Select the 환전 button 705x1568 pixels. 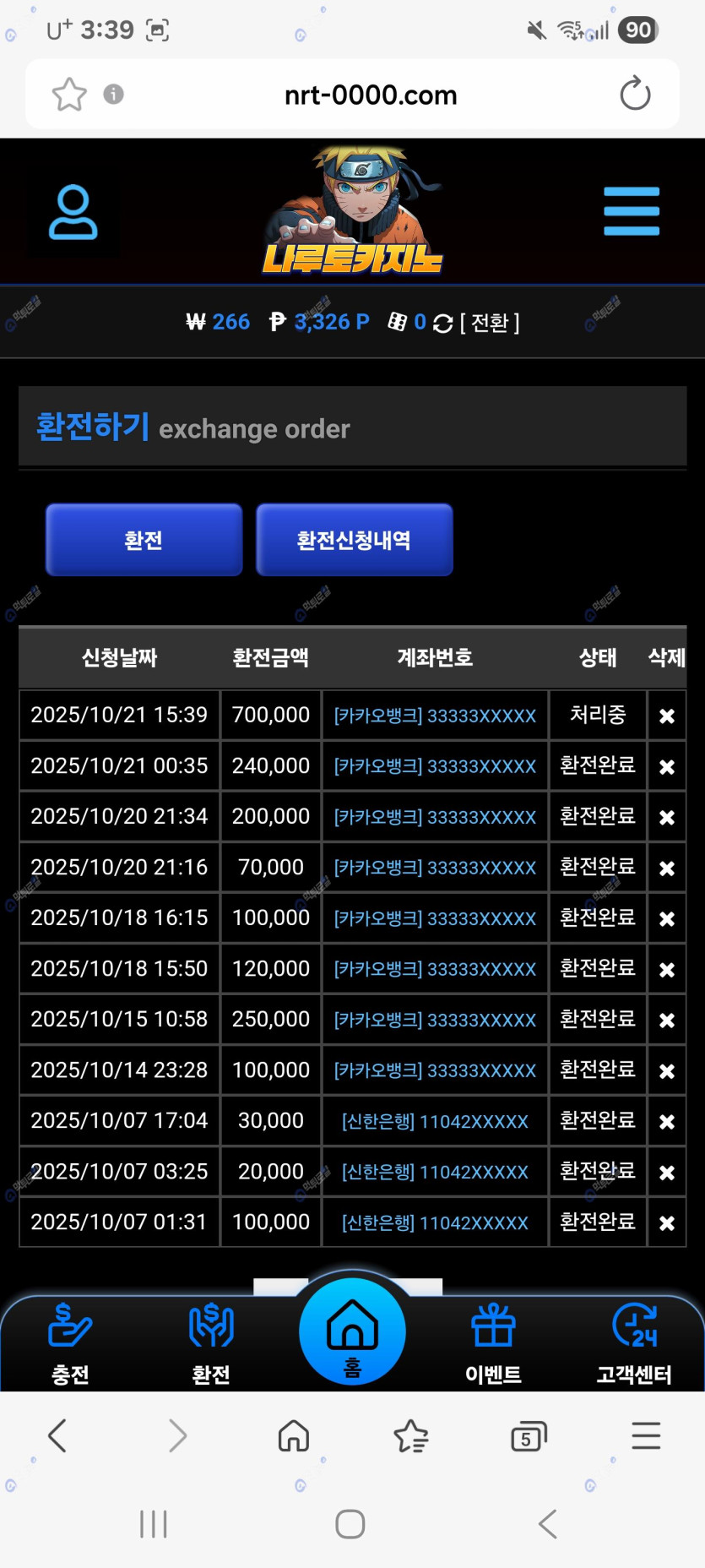(144, 540)
